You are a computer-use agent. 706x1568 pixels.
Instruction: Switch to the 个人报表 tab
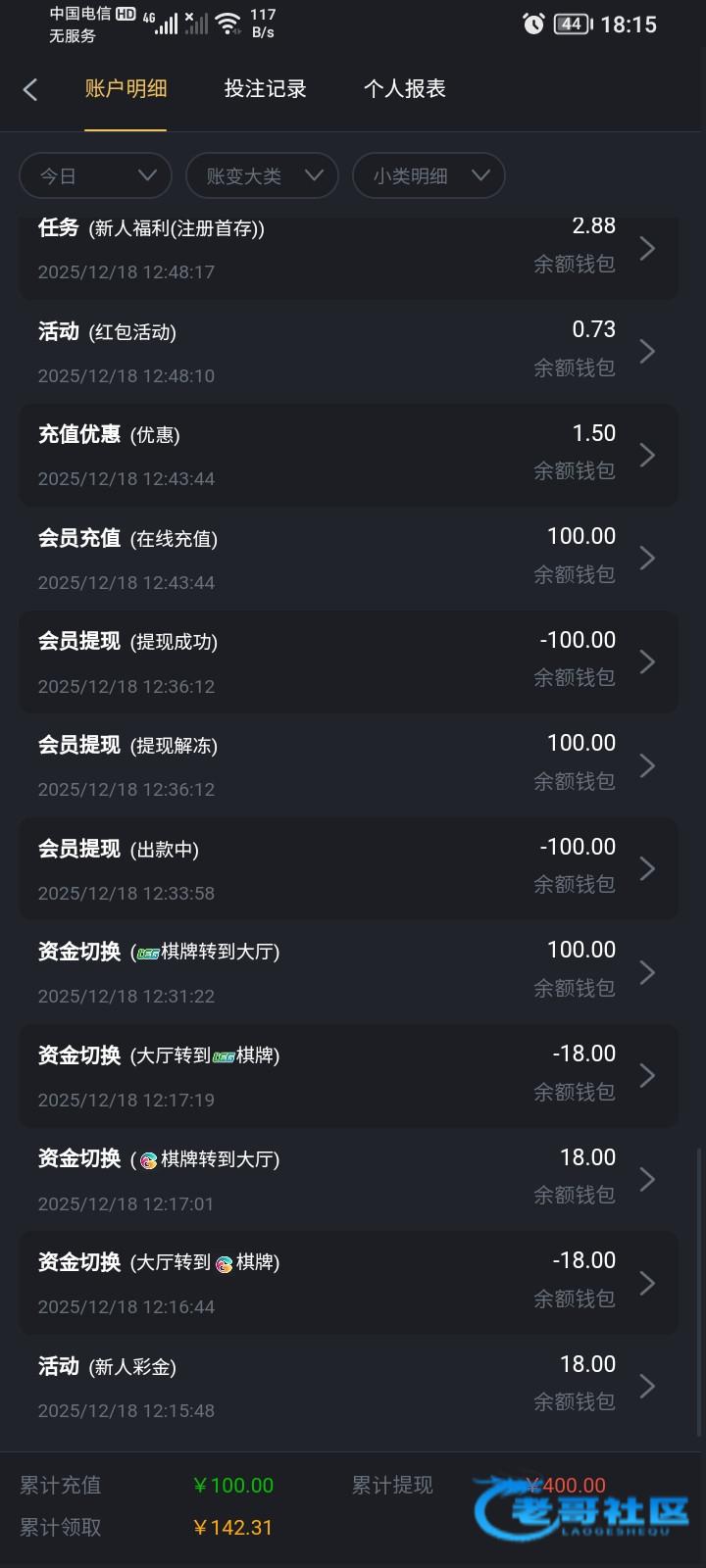[x=404, y=89]
